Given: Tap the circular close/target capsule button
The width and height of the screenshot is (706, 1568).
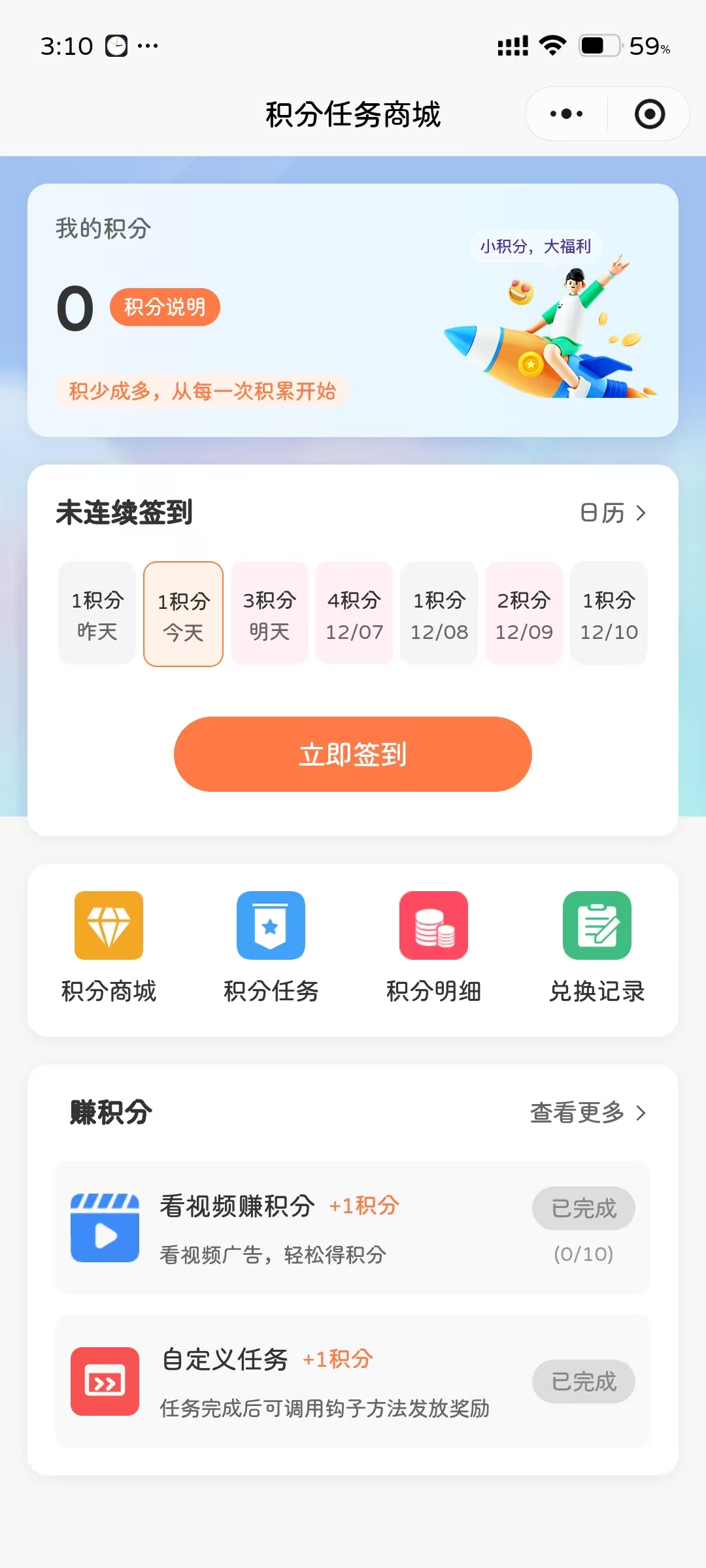Looking at the screenshot, I should pos(648,112).
